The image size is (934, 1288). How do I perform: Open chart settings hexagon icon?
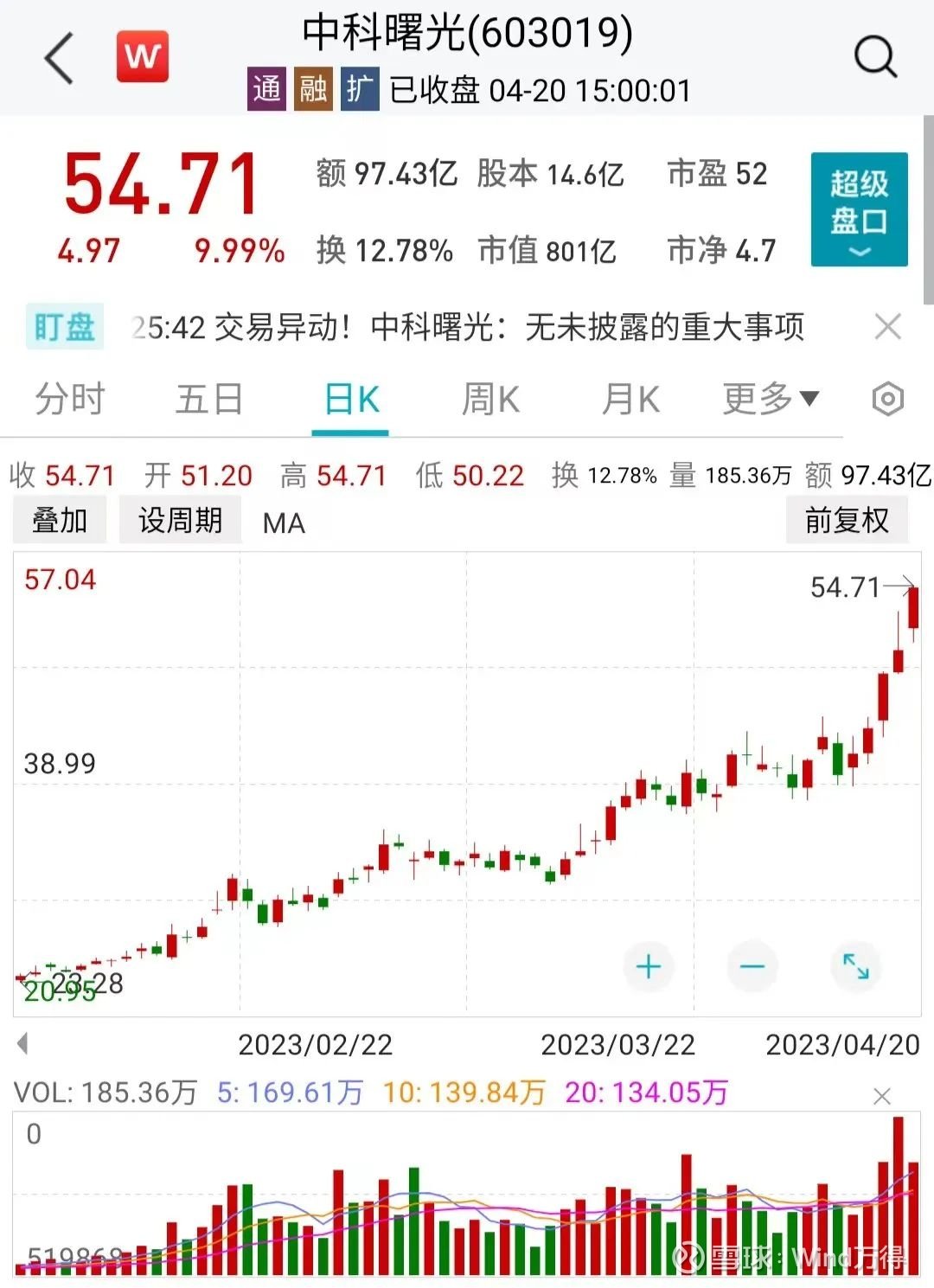(x=888, y=400)
